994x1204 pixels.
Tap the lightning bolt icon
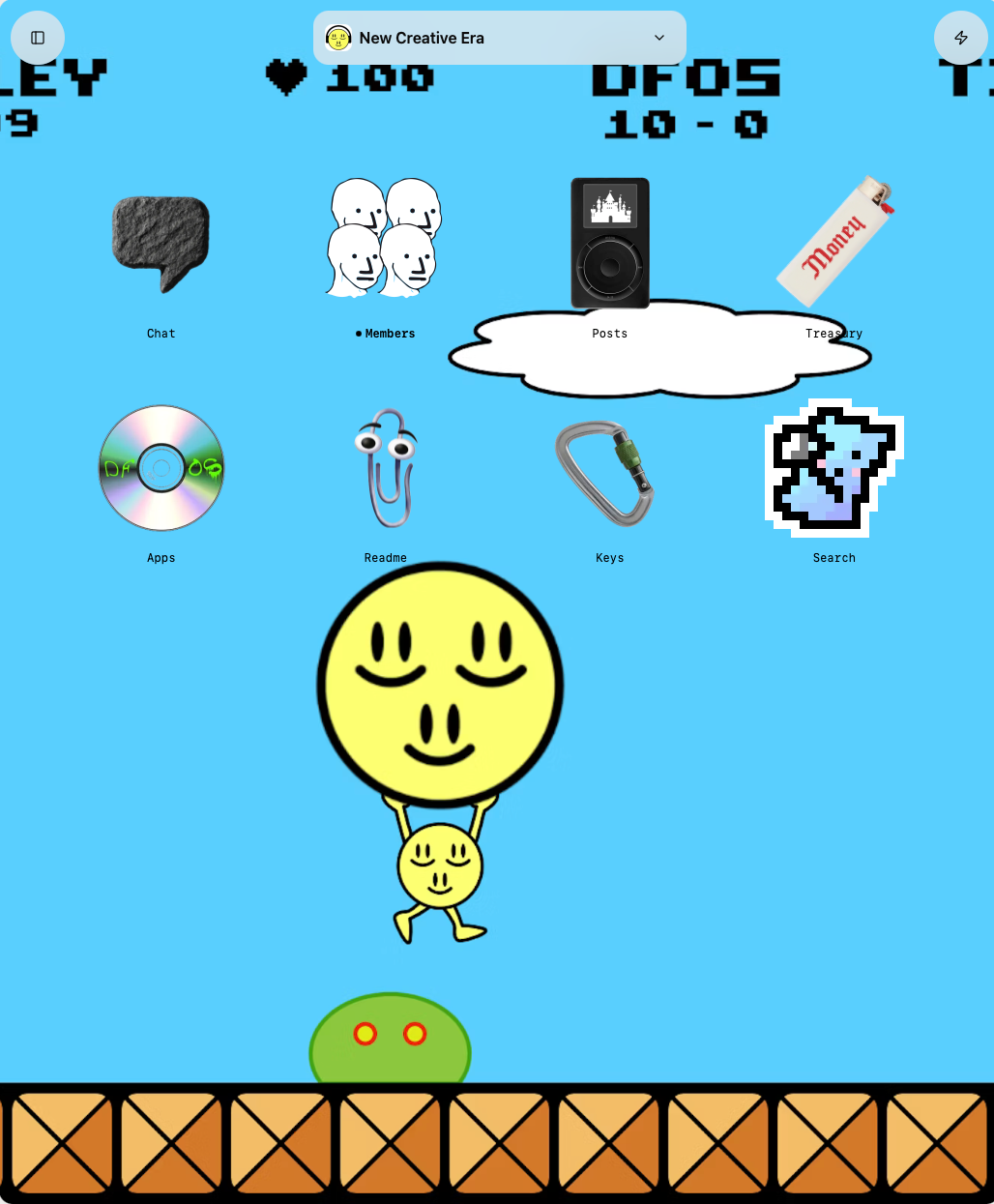(960, 38)
